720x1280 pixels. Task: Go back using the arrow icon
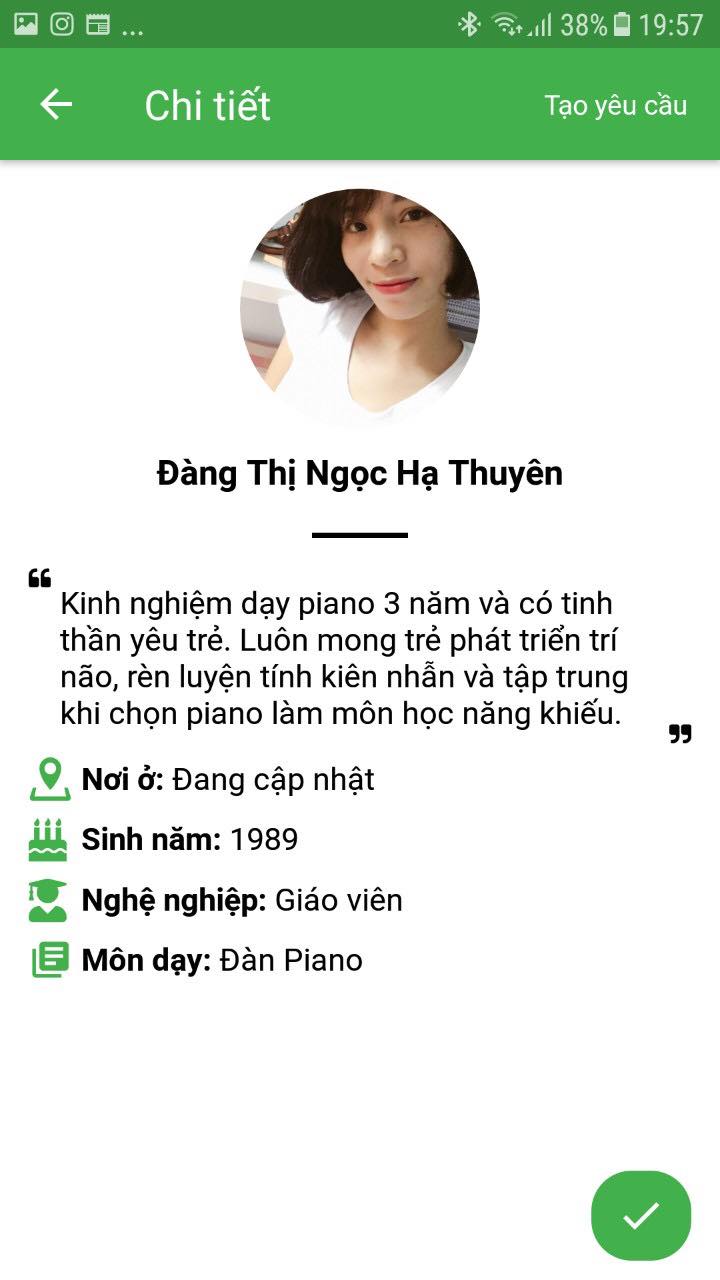coord(56,104)
